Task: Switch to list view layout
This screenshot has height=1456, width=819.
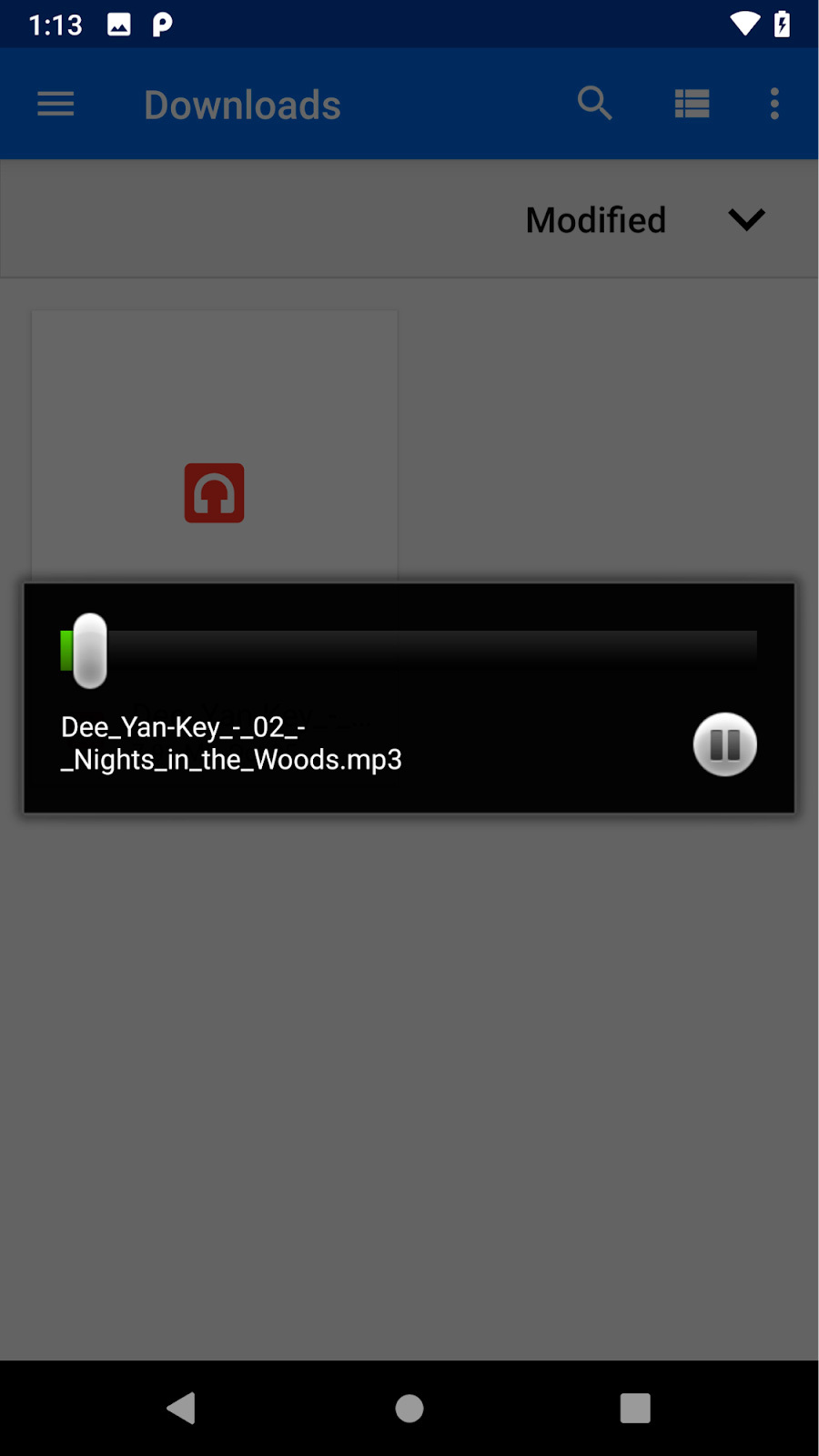Action: coord(692,104)
